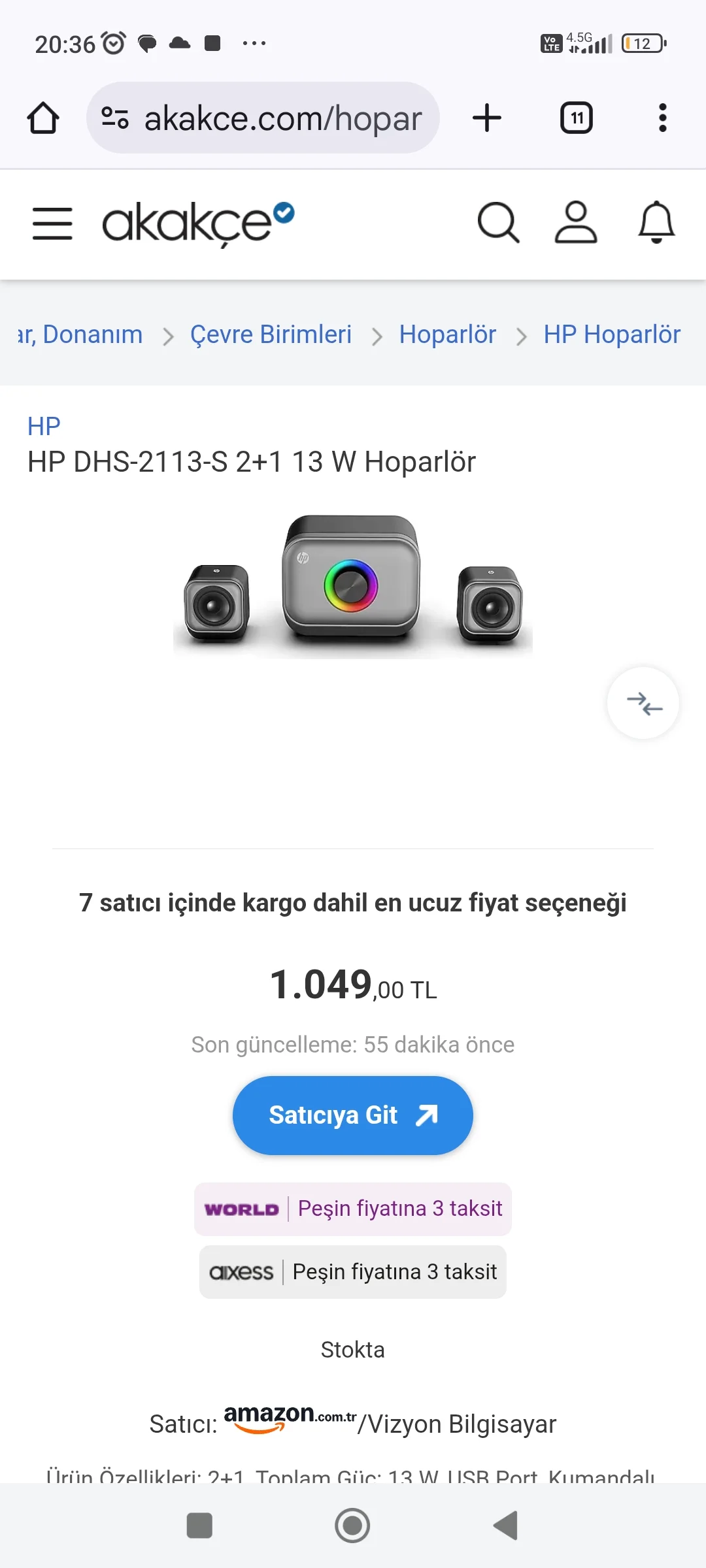Image resolution: width=706 pixels, height=1568 pixels.
Task: Open the browser overflow menu
Action: pos(662,118)
